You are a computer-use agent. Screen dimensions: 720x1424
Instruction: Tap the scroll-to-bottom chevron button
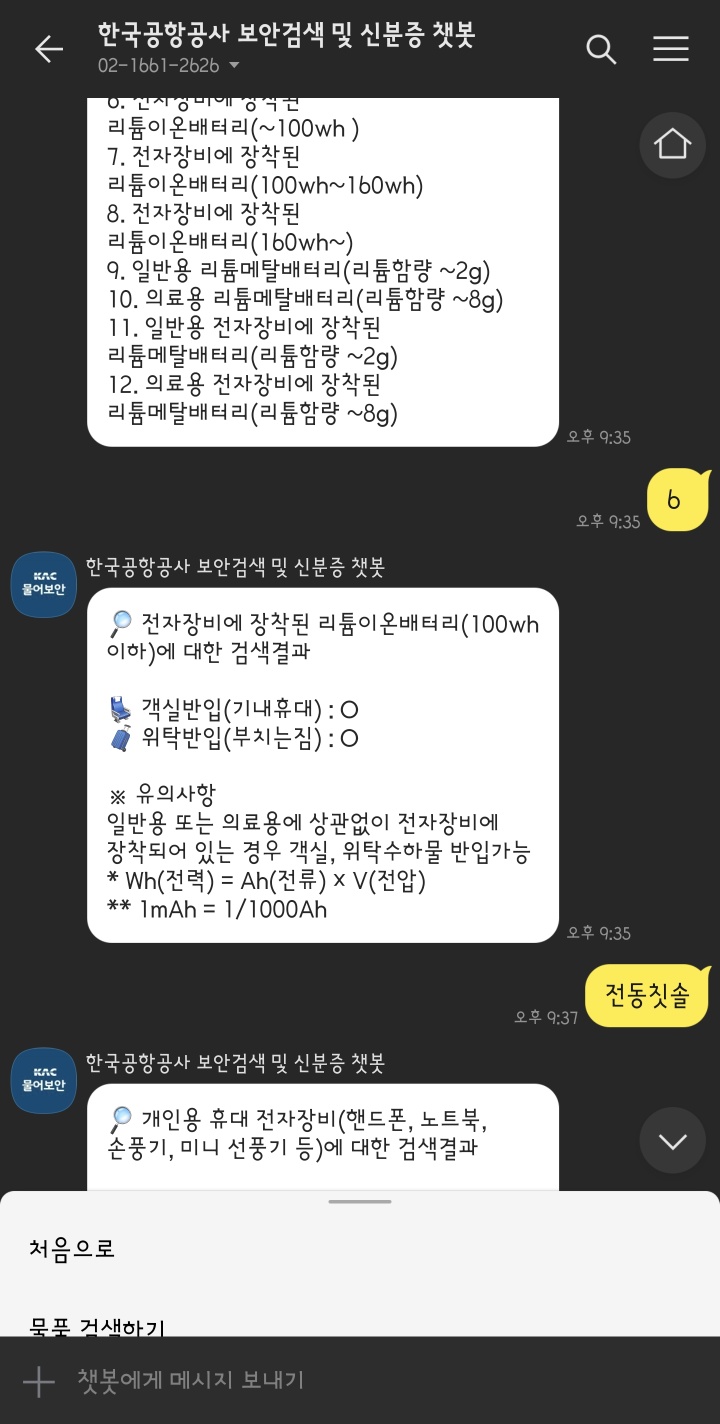pos(672,1140)
